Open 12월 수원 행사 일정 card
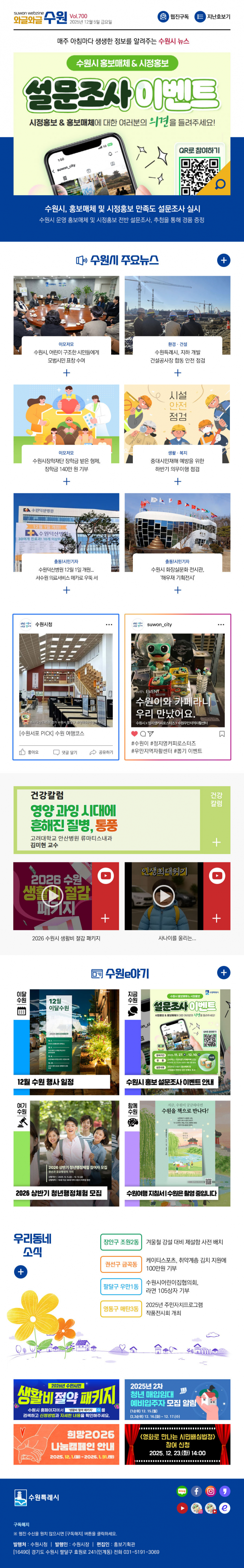This screenshot has width=244, height=1568. 66,1039
